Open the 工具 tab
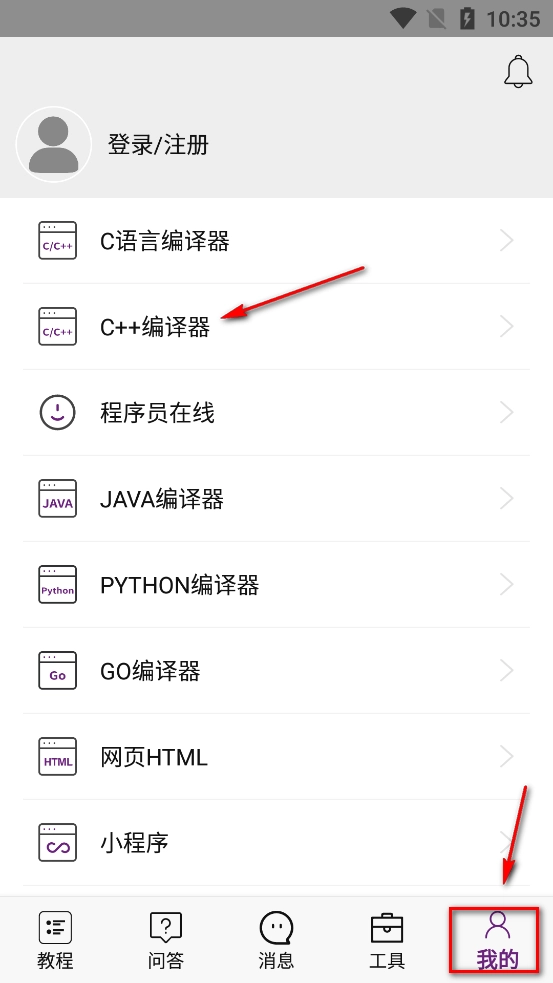 pyautogui.click(x=387, y=940)
